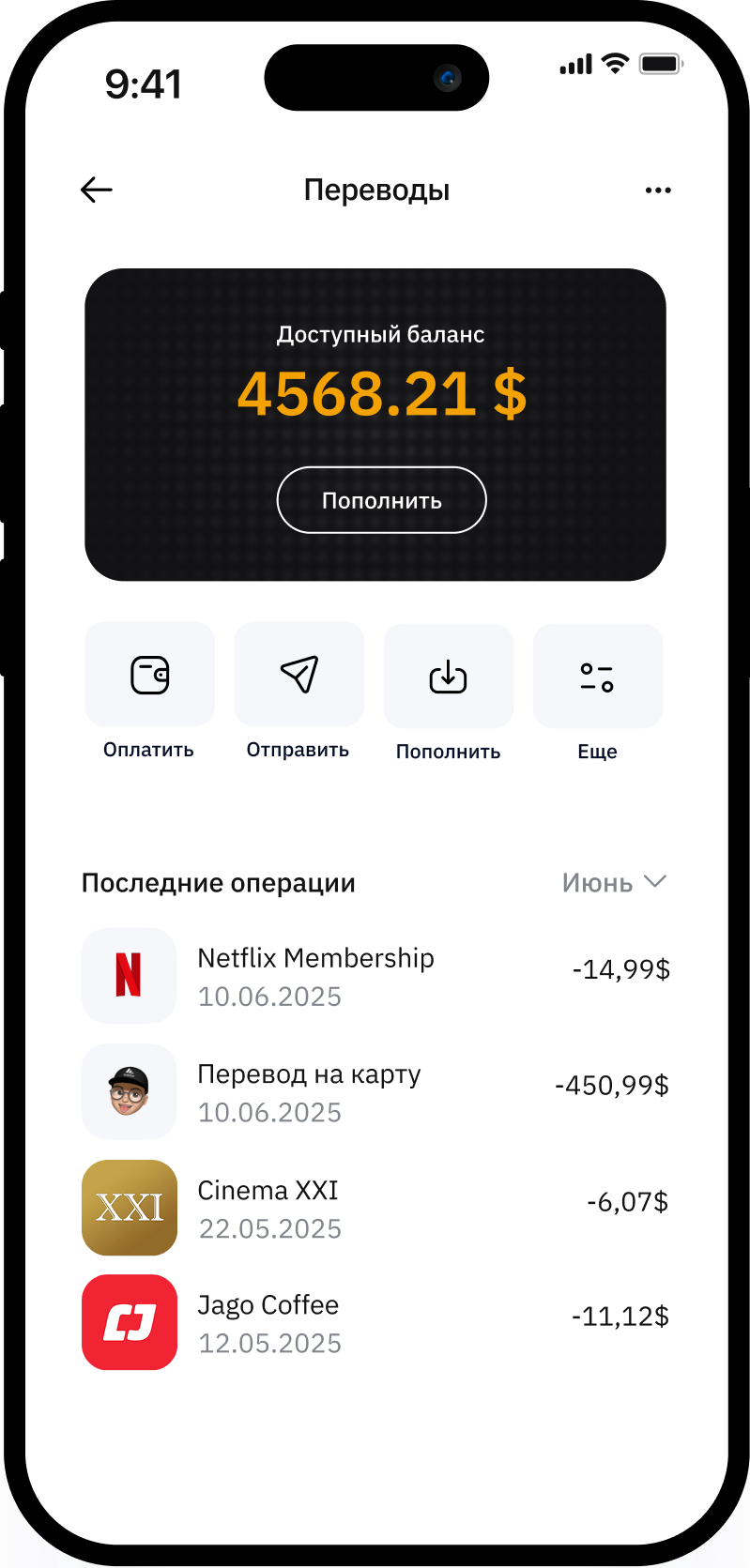This screenshot has height=1568, width=750.
Task: Open the Оплатить wallet action
Action: point(149,675)
